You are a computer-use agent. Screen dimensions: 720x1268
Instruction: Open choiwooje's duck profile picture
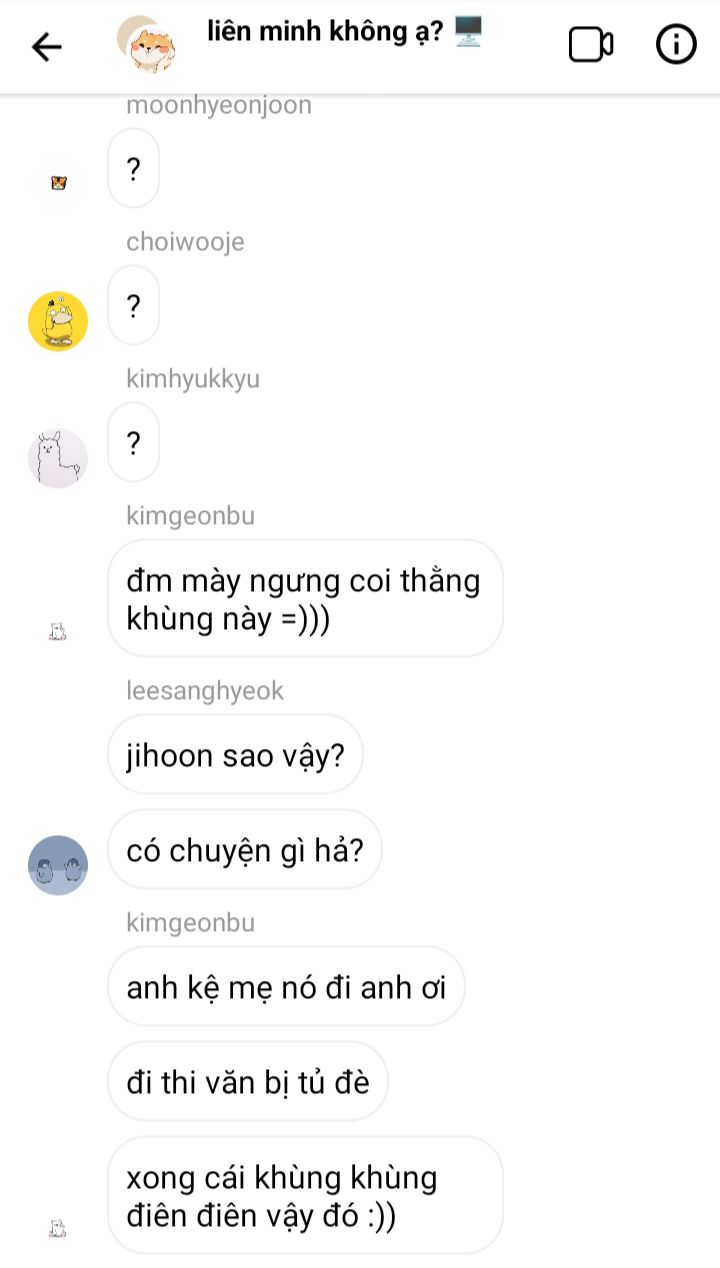(x=58, y=321)
